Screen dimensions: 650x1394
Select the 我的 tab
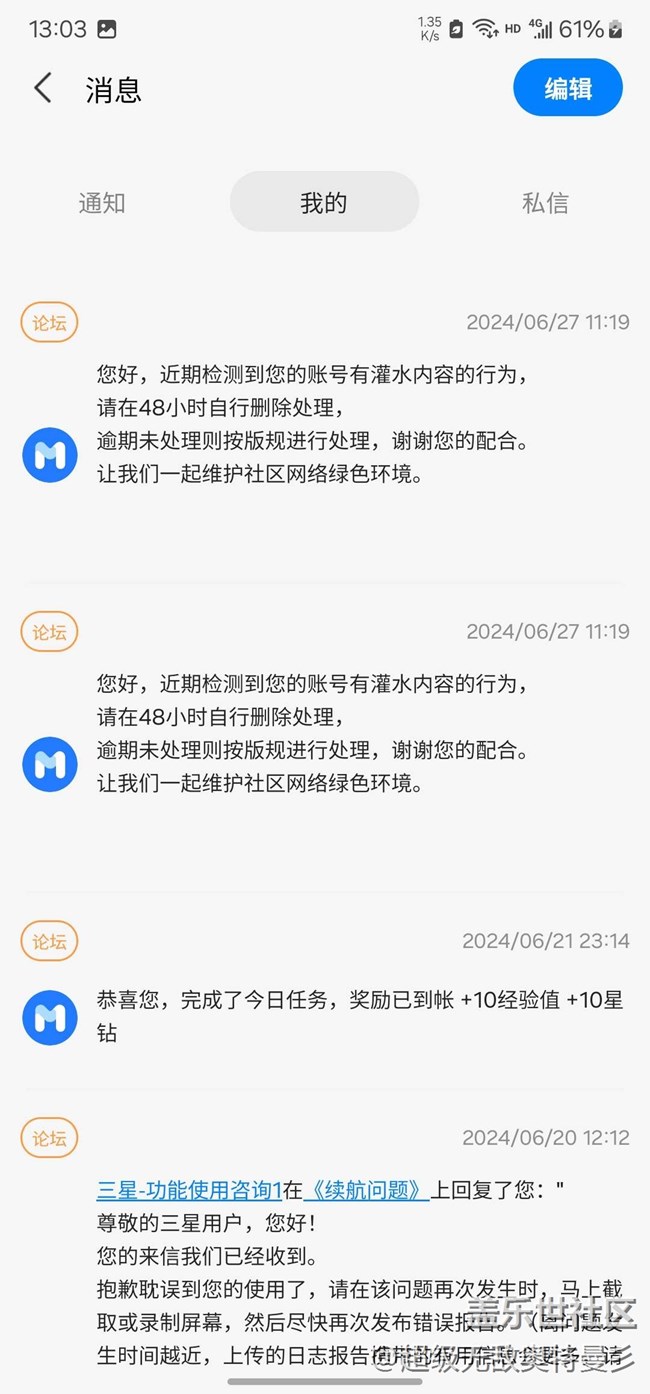pyautogui.click(x=324, y=203)
